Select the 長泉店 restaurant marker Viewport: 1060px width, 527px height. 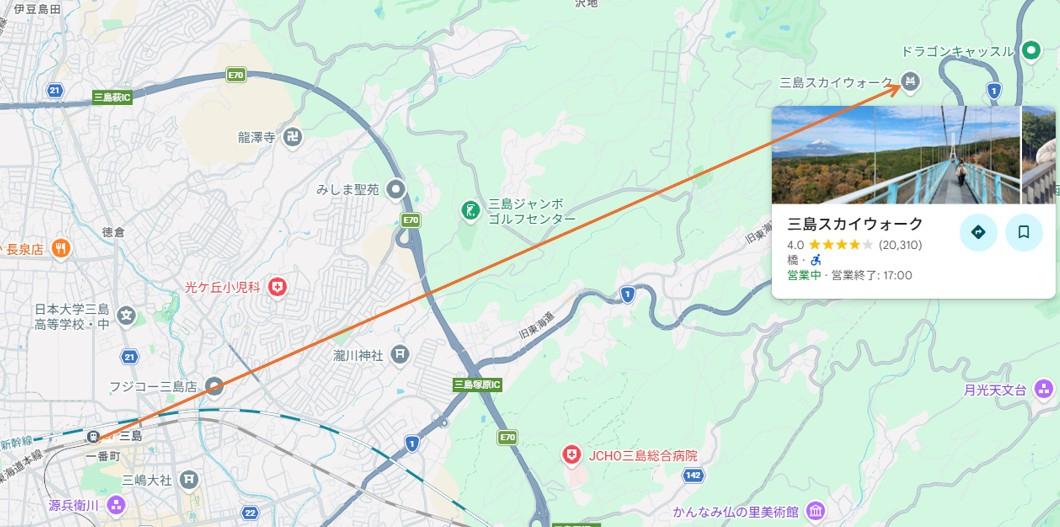pyautogui.click(x=61, y=248)
